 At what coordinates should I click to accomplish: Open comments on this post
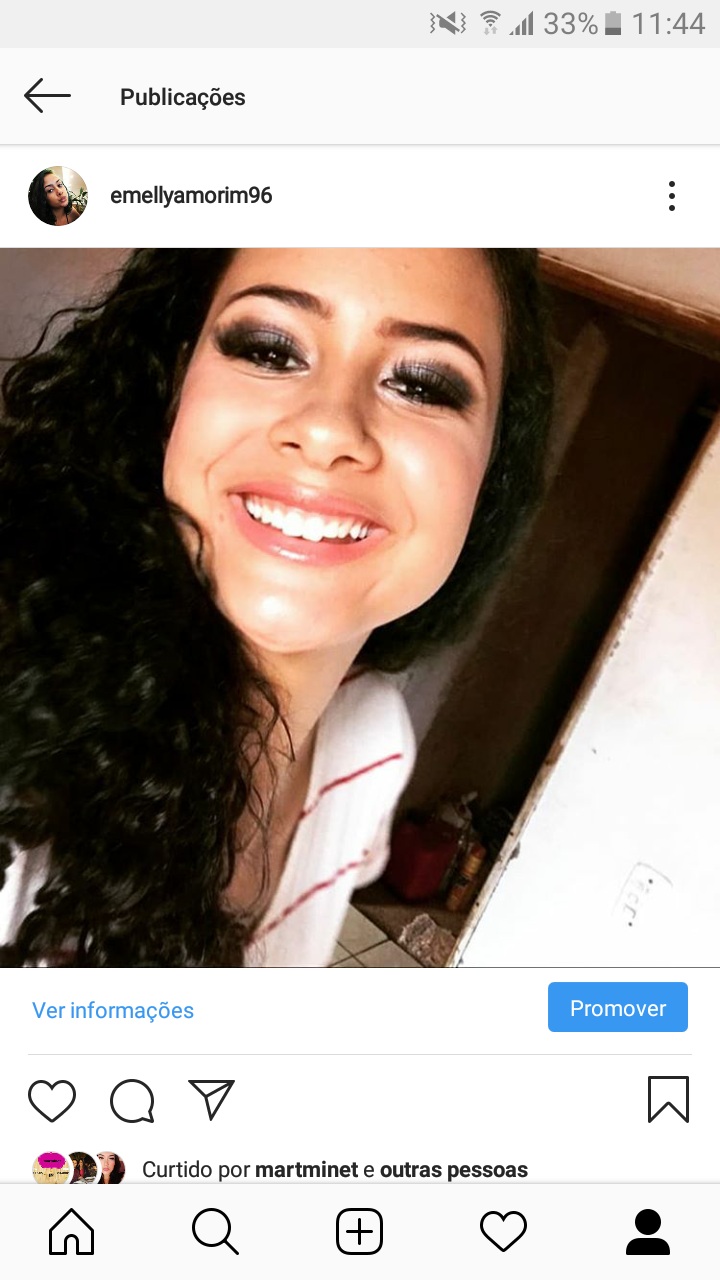point(132,1101)
